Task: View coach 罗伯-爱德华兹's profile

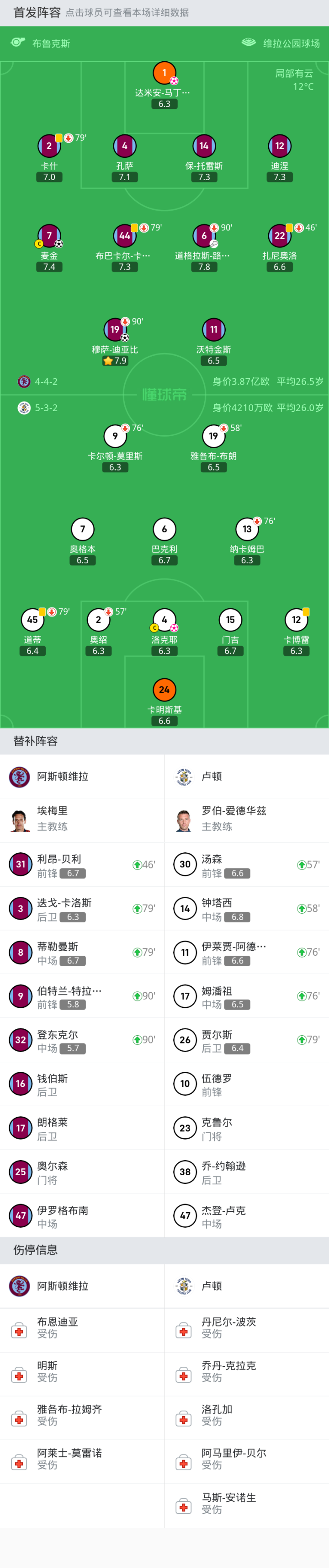Action: click(x=246, y=819)
